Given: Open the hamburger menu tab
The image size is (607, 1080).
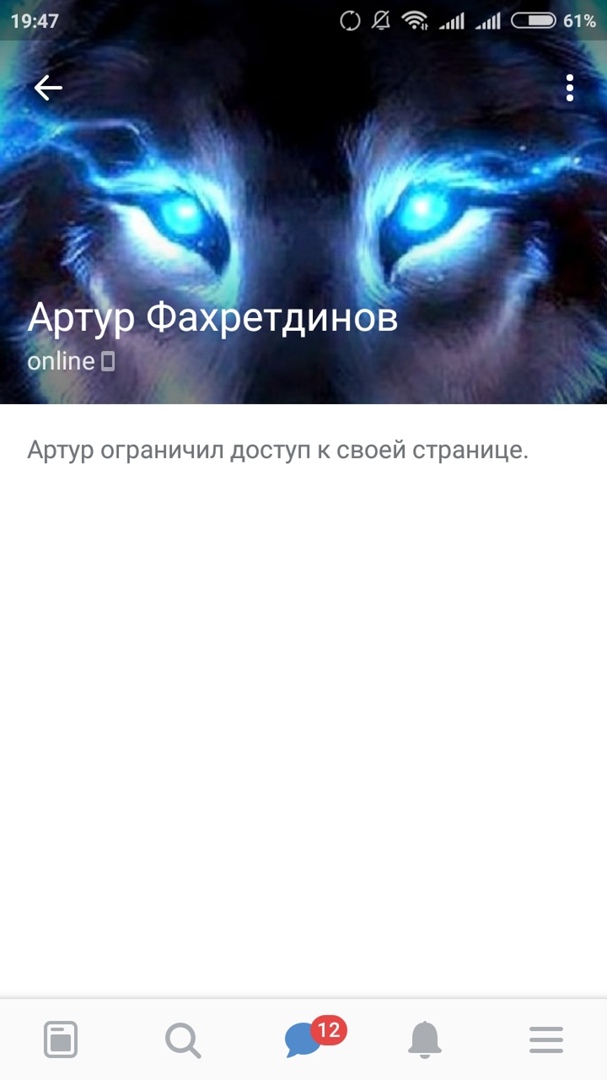Looking at the screenshot, I should (x=546, y=1040).
